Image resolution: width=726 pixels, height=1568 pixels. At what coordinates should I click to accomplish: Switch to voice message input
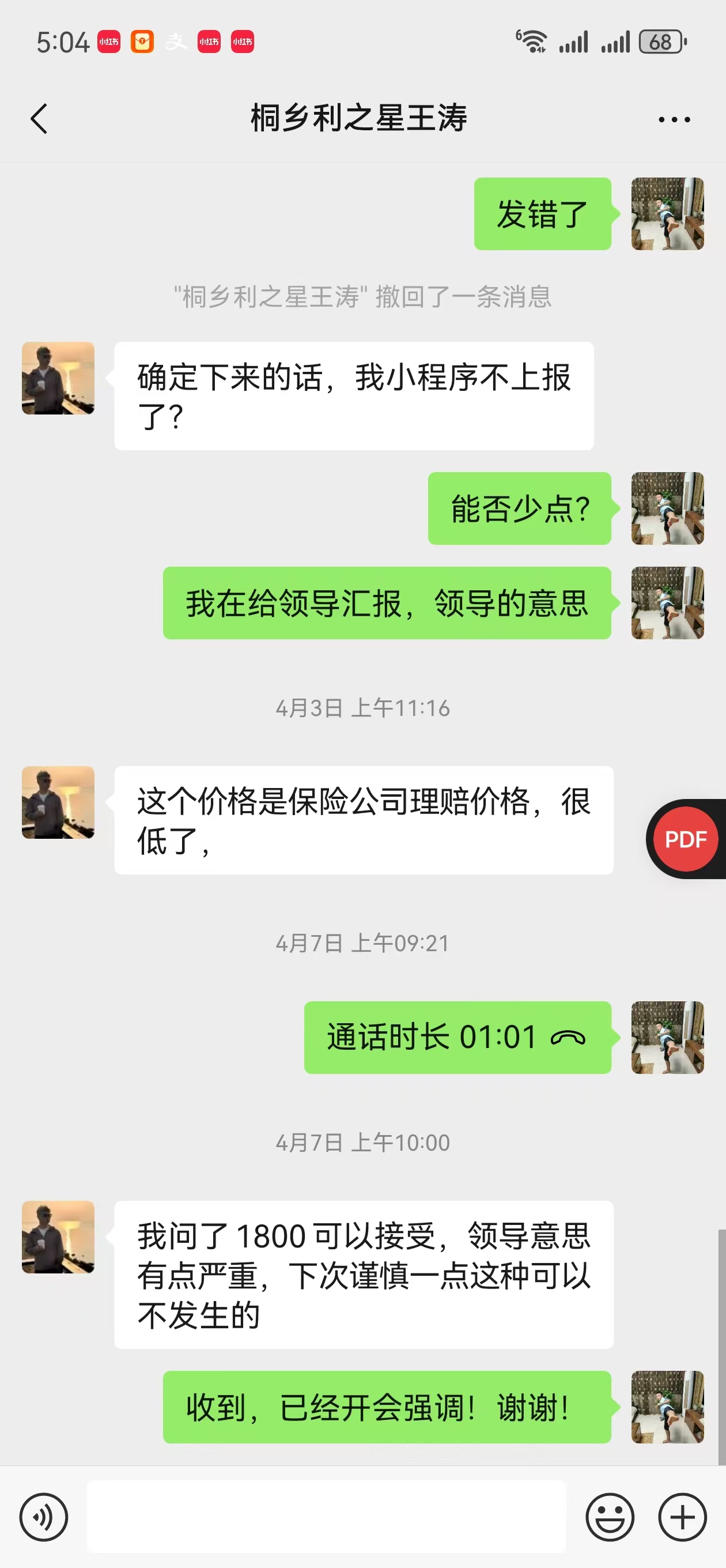[x=44, y=1517]
